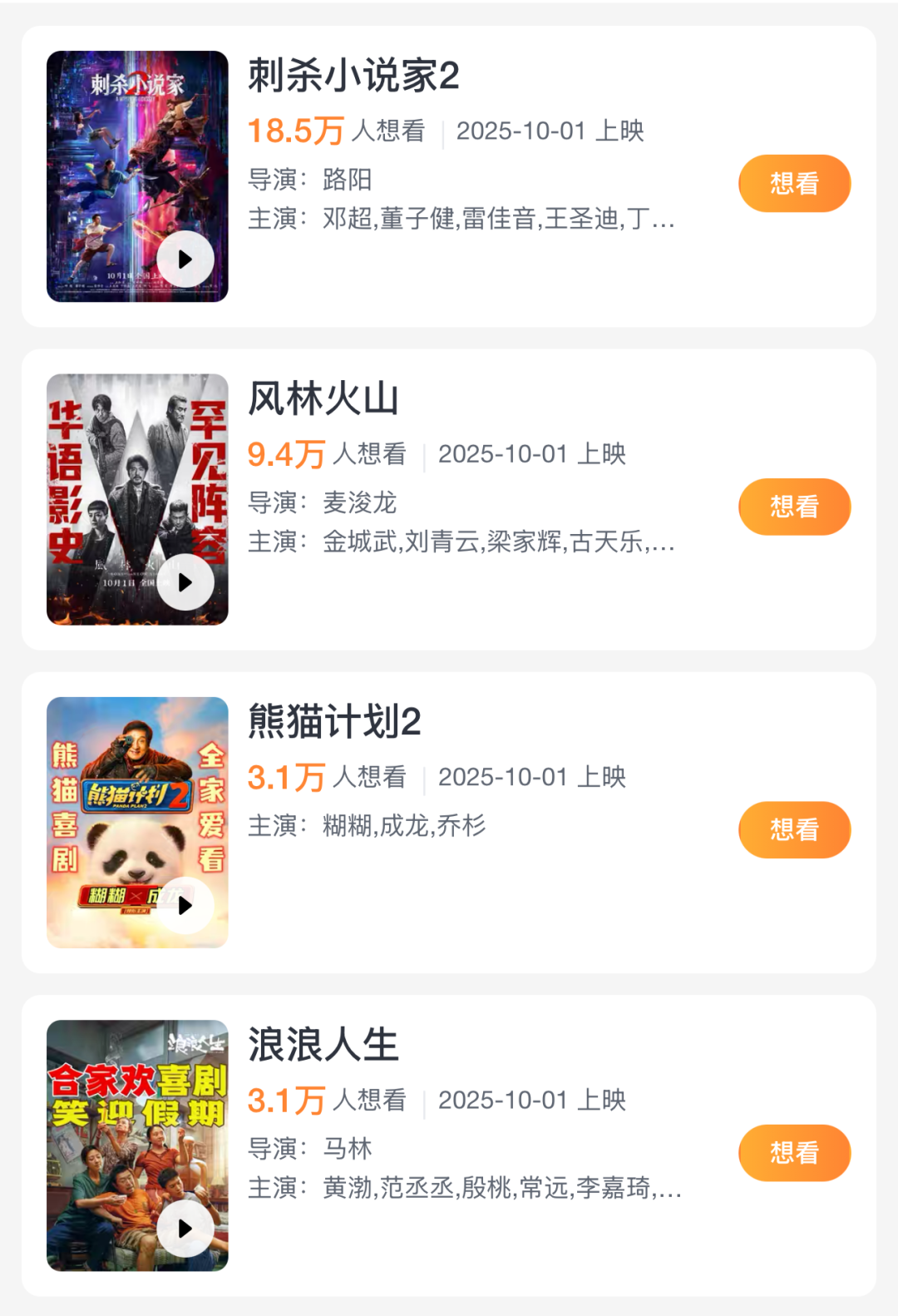Mark 熊猫计划2 as 想看
The width and height of the screenshot is (898, 1316).
pos(793,829)
